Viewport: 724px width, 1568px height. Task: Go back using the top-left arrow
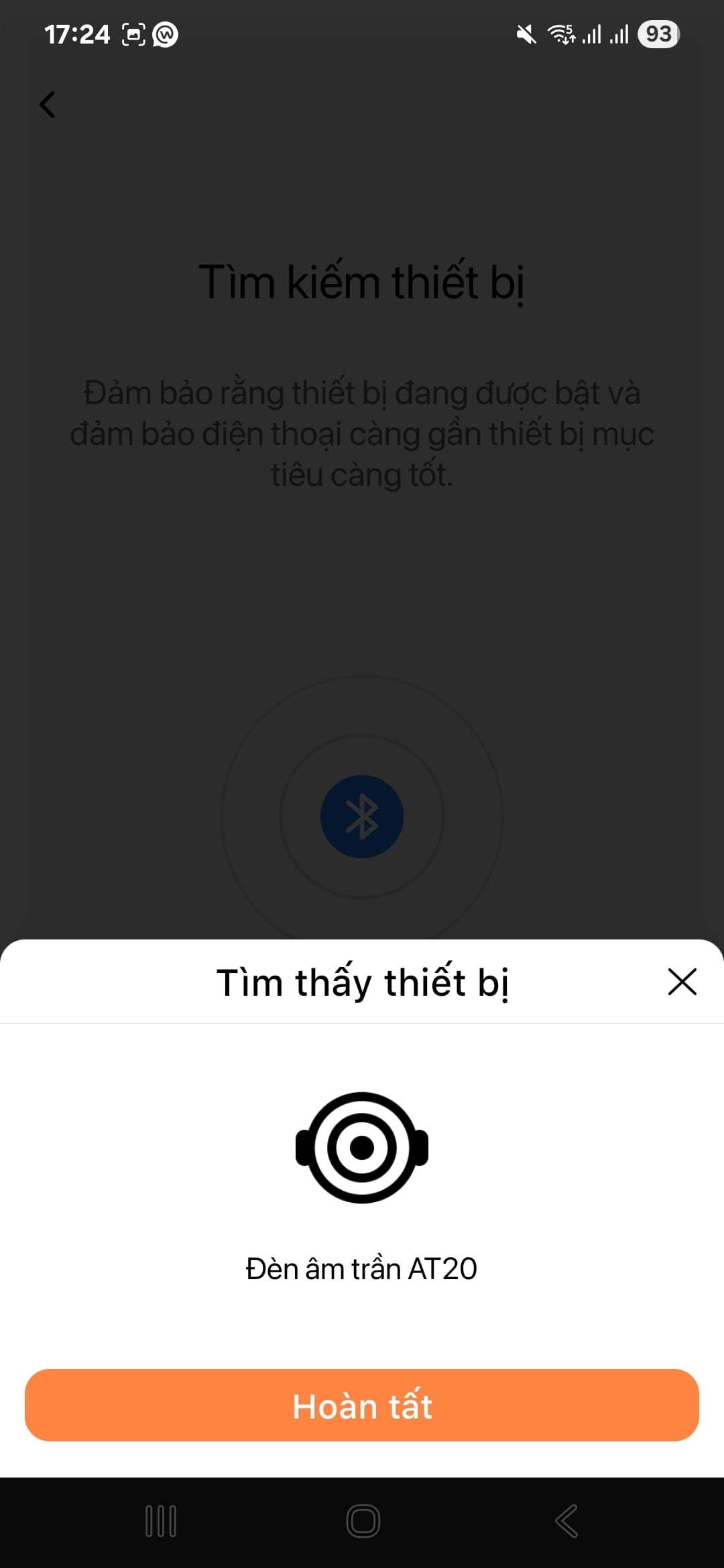click(x=48, y=105)
